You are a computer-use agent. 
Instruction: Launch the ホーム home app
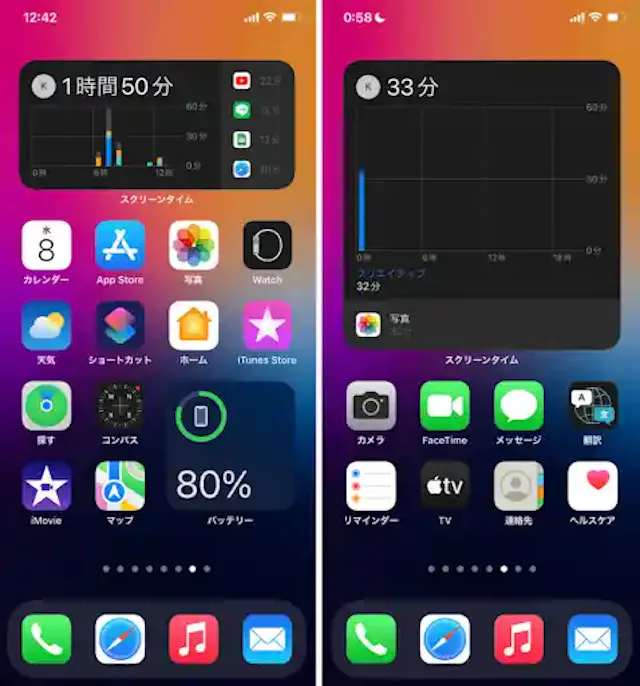tap(194, 326)
